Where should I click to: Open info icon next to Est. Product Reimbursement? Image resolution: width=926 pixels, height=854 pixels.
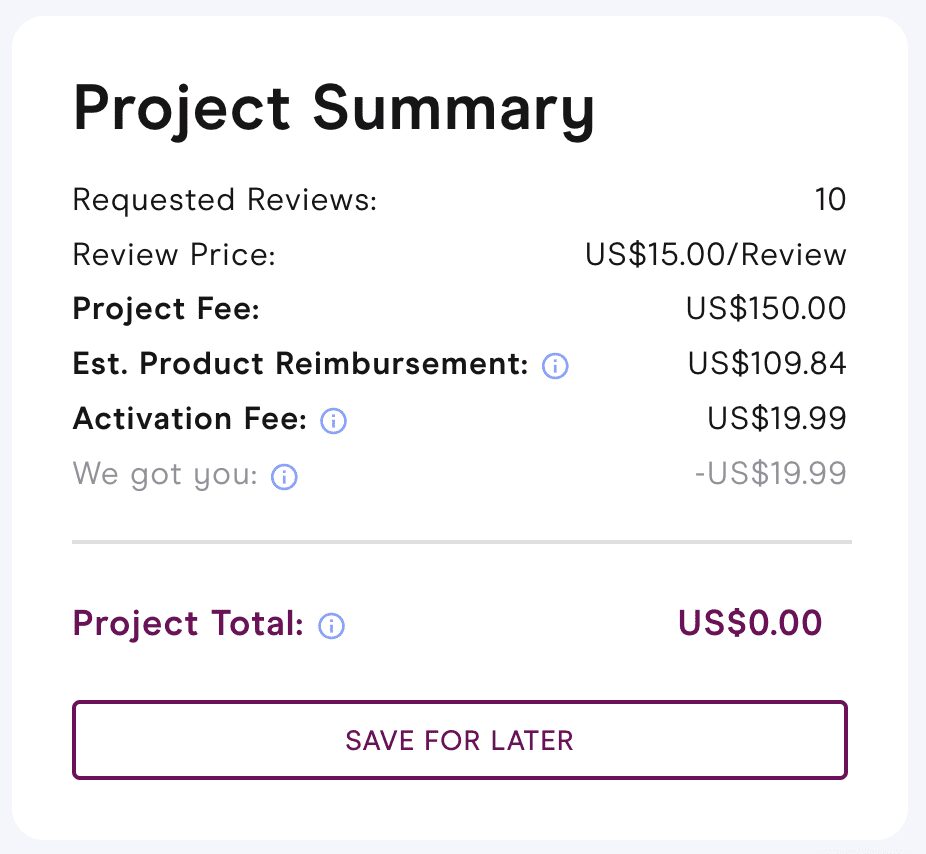coord(555,366)
